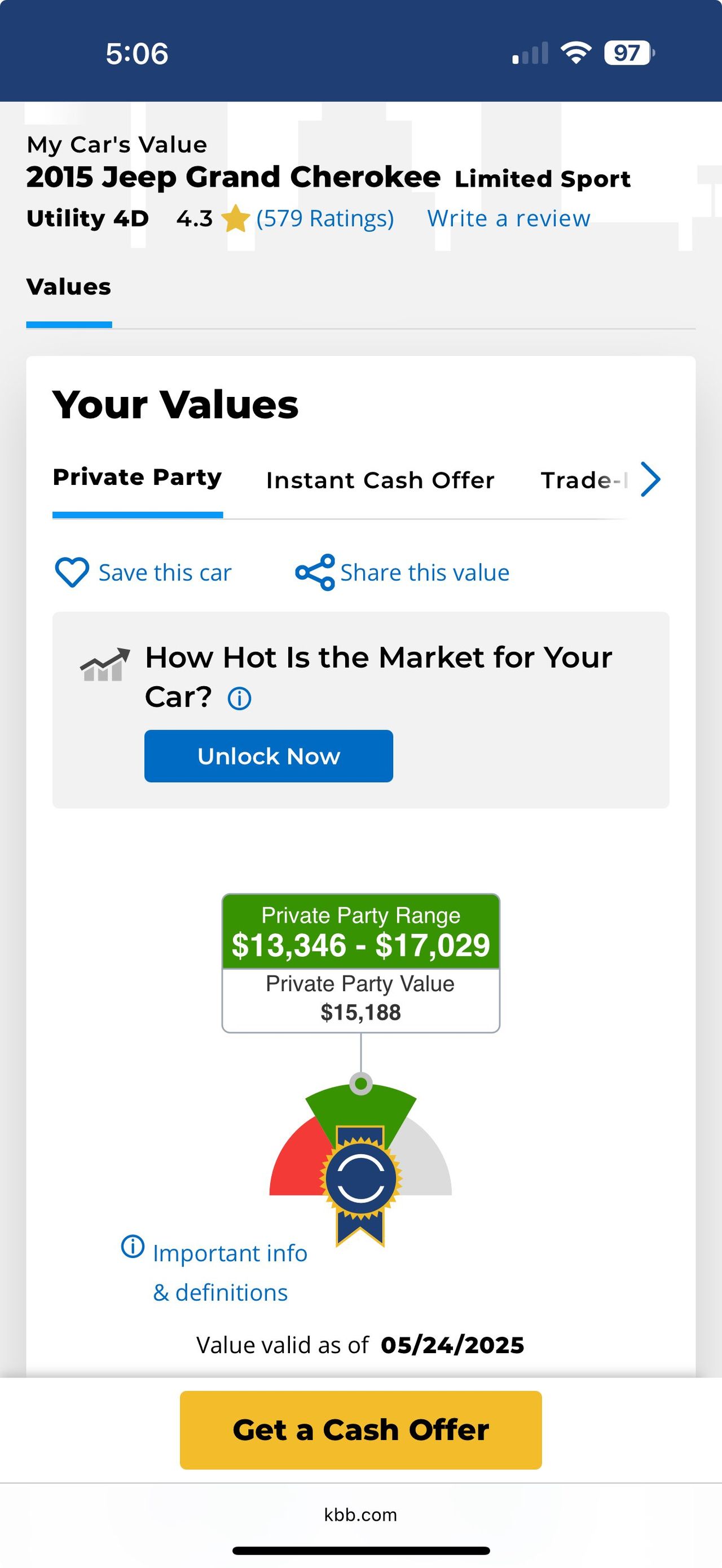Tap Write a review link
722x1568 pixels.
pyautogui.click(x=508, y=219)
